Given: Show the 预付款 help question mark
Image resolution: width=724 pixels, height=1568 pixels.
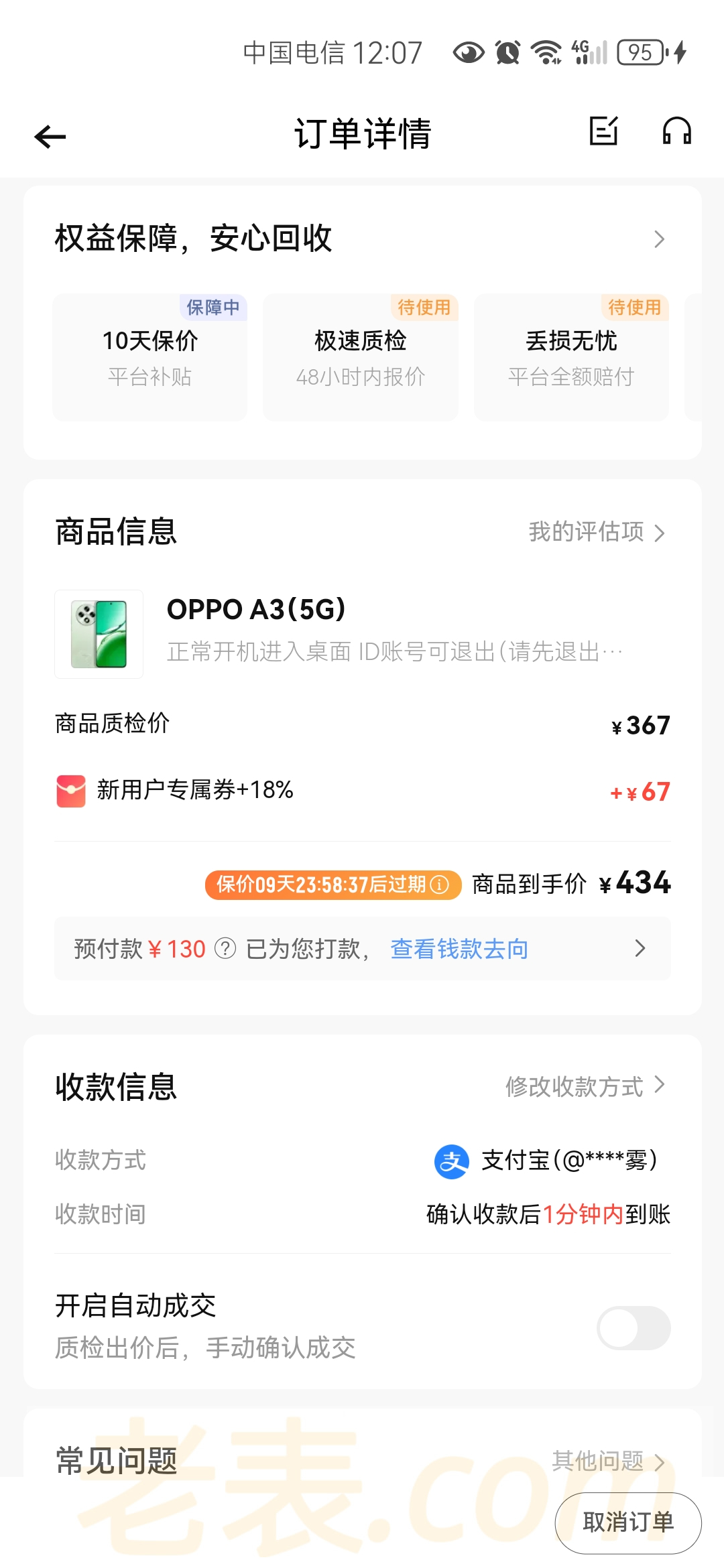Looking at the screenshot, I should pos(225,949).
